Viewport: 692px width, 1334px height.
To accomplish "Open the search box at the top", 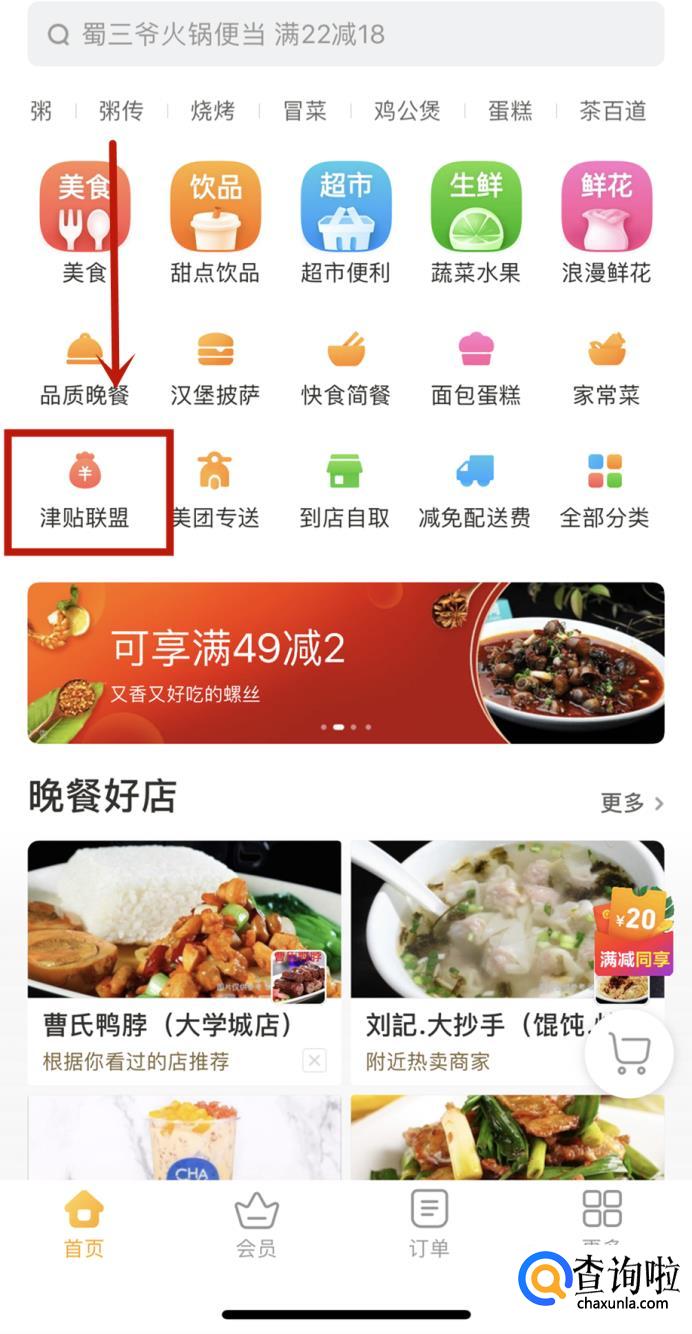I will click(x=345, y=35).
